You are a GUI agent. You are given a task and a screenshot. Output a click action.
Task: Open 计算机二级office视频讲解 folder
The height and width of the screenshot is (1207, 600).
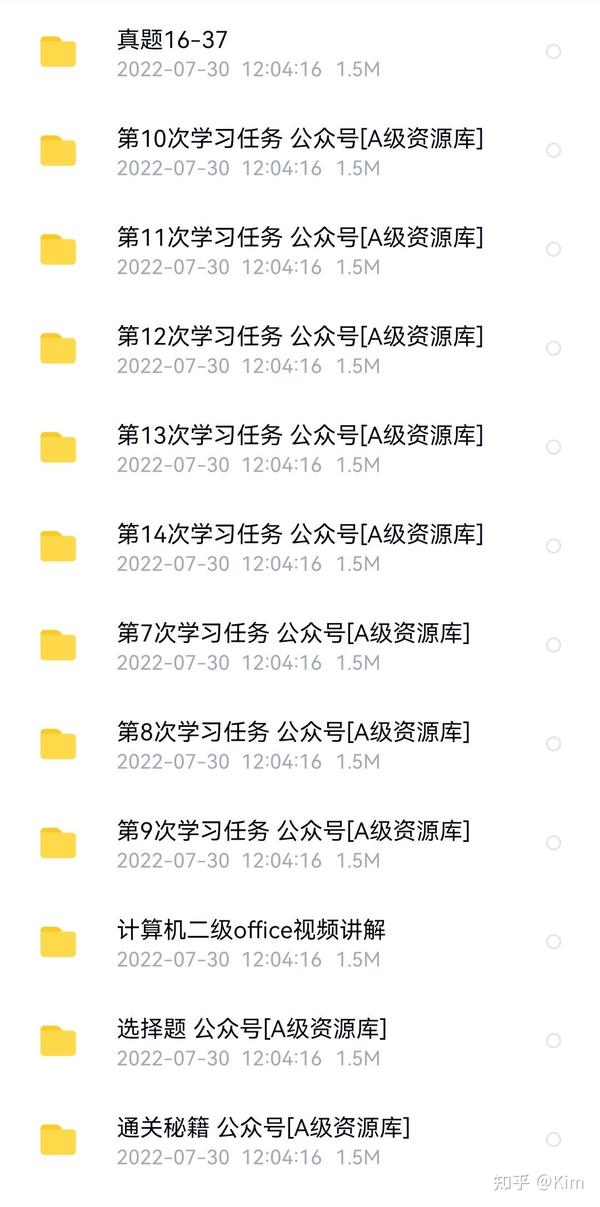300,943
